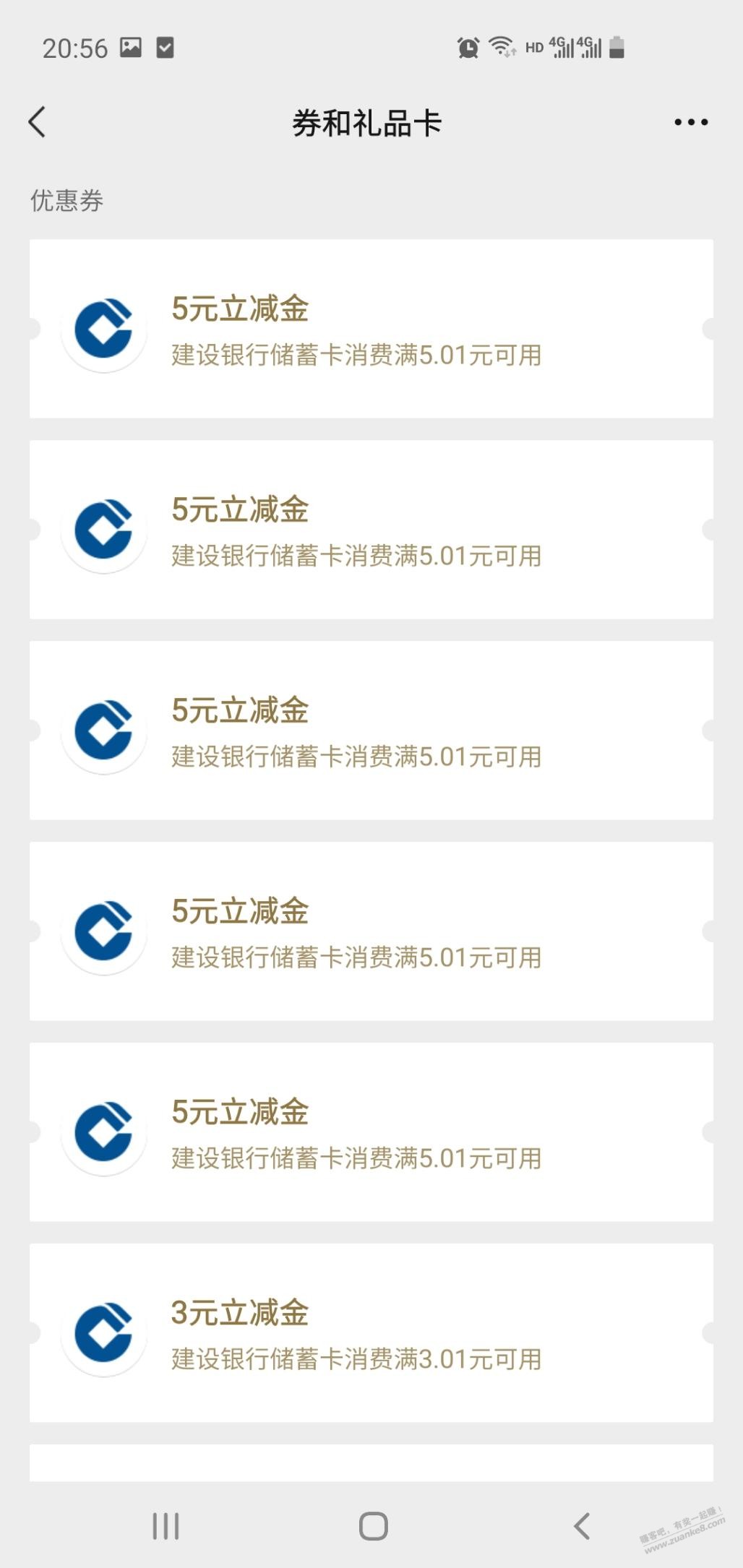
Task: Open the three-dot overflow menu
Action: coord(691,122)
